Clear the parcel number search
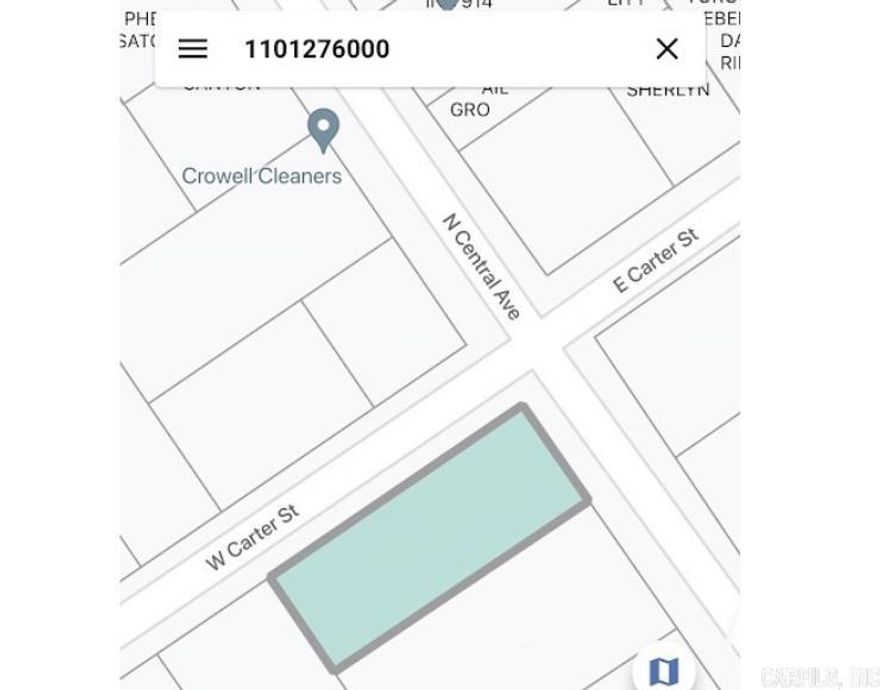The width and height of the screenshot is (880, 690). pyautogui.click(x=667, y=49)
